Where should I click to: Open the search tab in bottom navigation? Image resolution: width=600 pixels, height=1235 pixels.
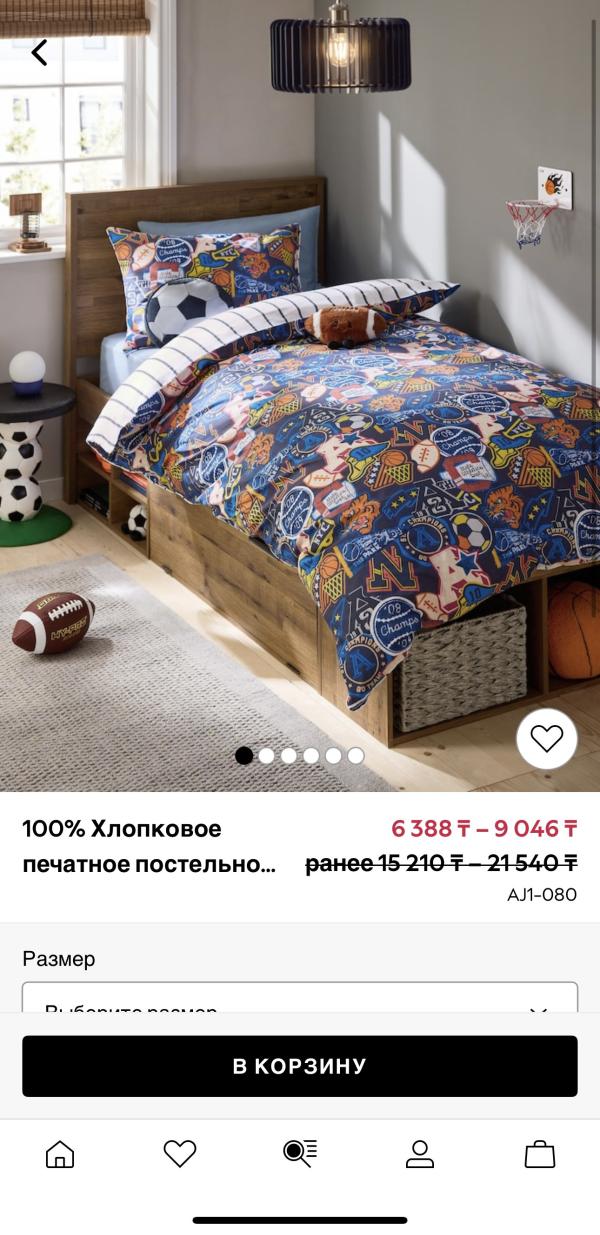click(300, 1154)
